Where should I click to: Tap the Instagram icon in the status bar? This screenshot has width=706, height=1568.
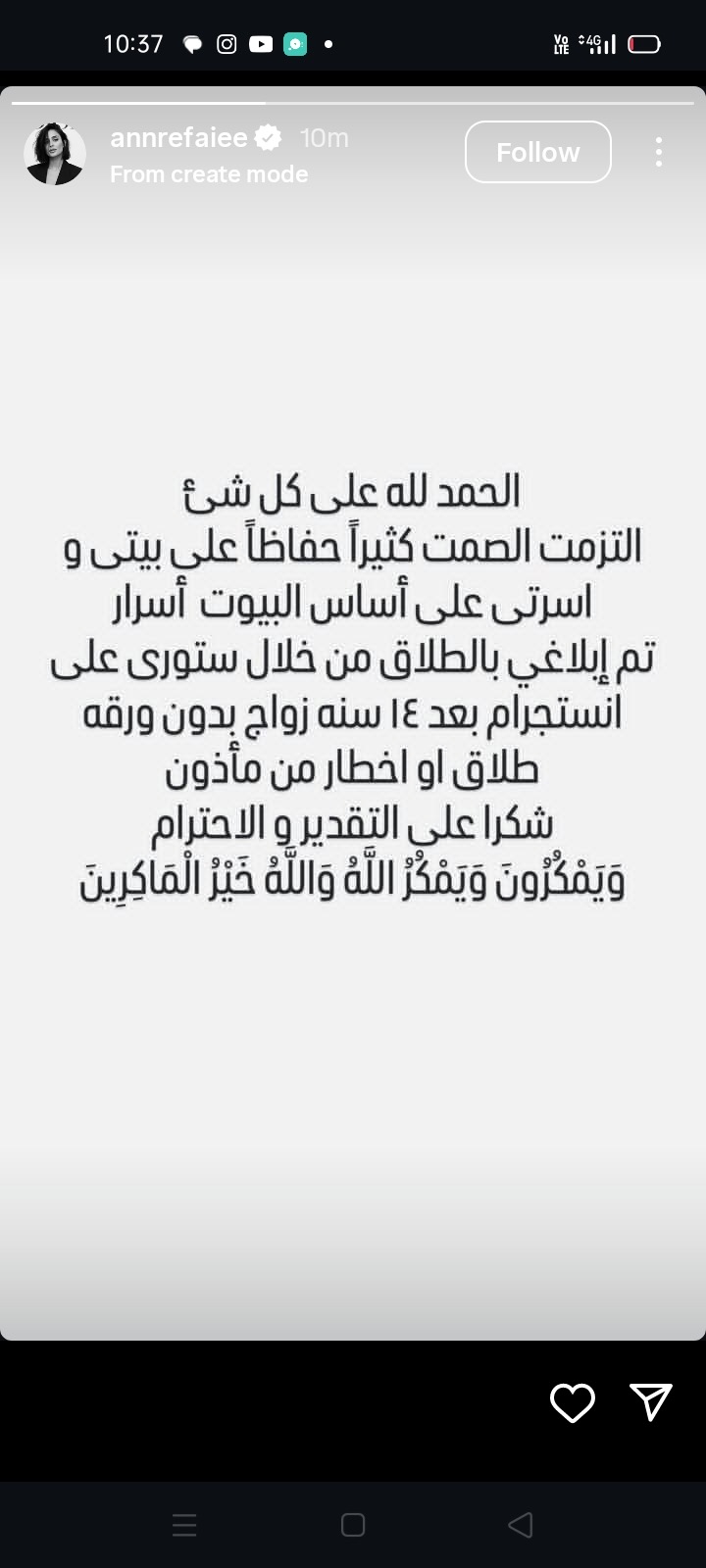point(227,43)
